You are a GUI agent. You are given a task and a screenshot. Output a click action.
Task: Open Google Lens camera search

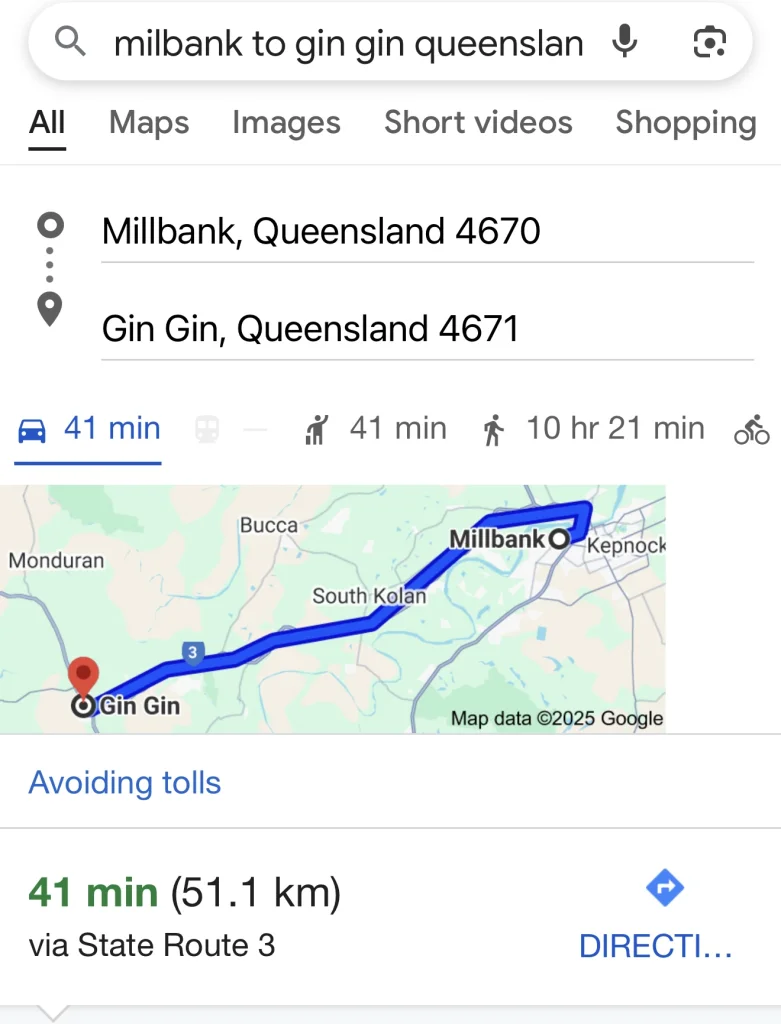[x=708, y=42]
